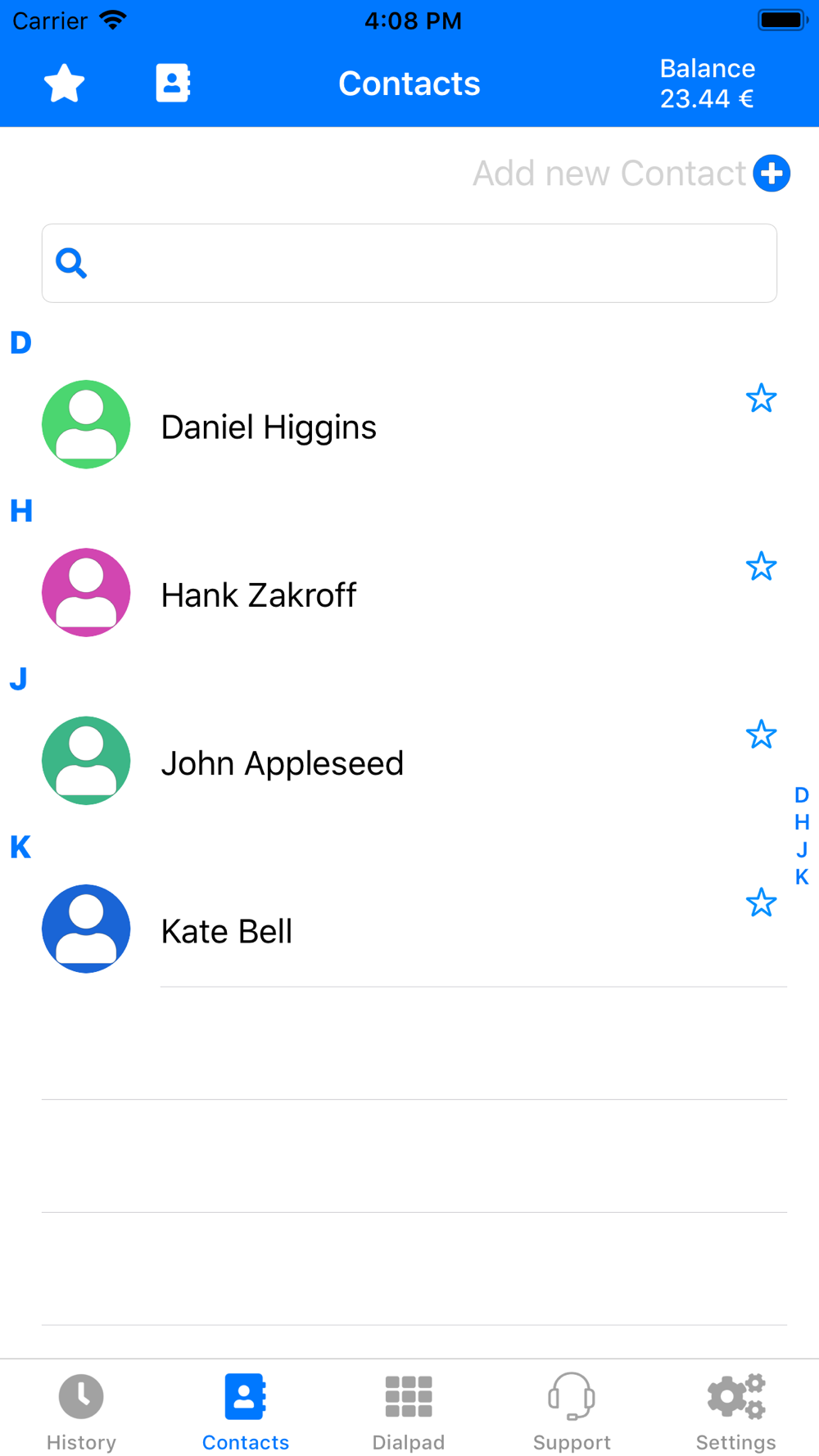819x1456 pixels.
Task: Mark Daniel Higgins as favorite
Action: (761, 399)
